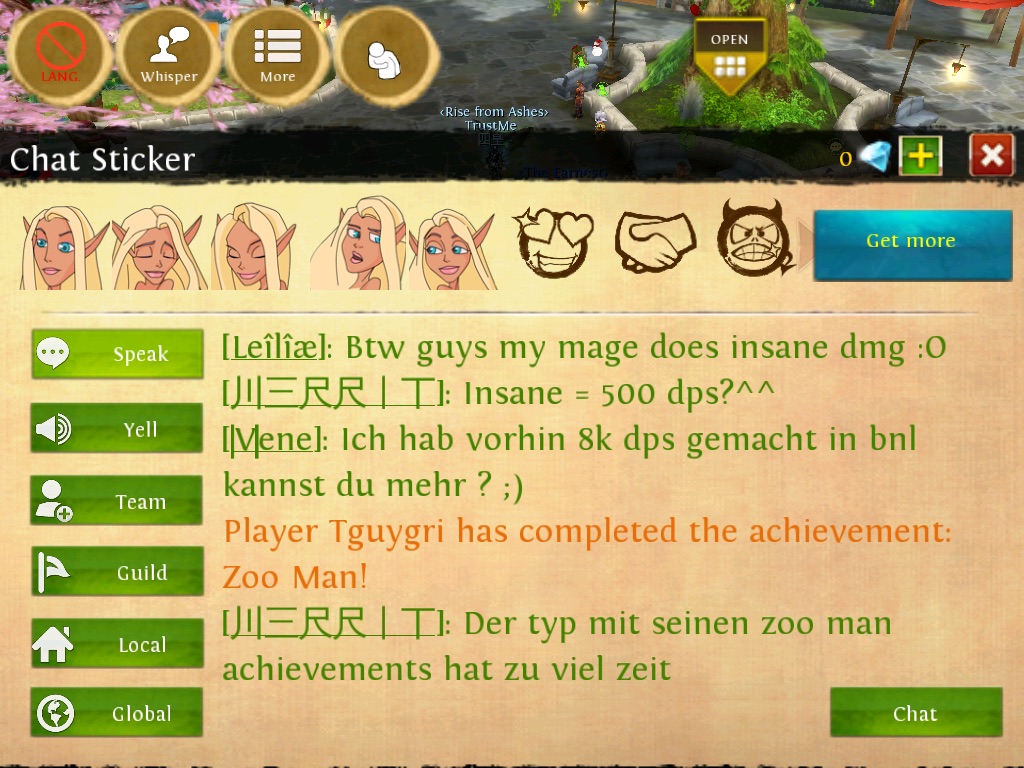1024x768 pixels.
Task: Open the More menu
Action: (277, 56)
